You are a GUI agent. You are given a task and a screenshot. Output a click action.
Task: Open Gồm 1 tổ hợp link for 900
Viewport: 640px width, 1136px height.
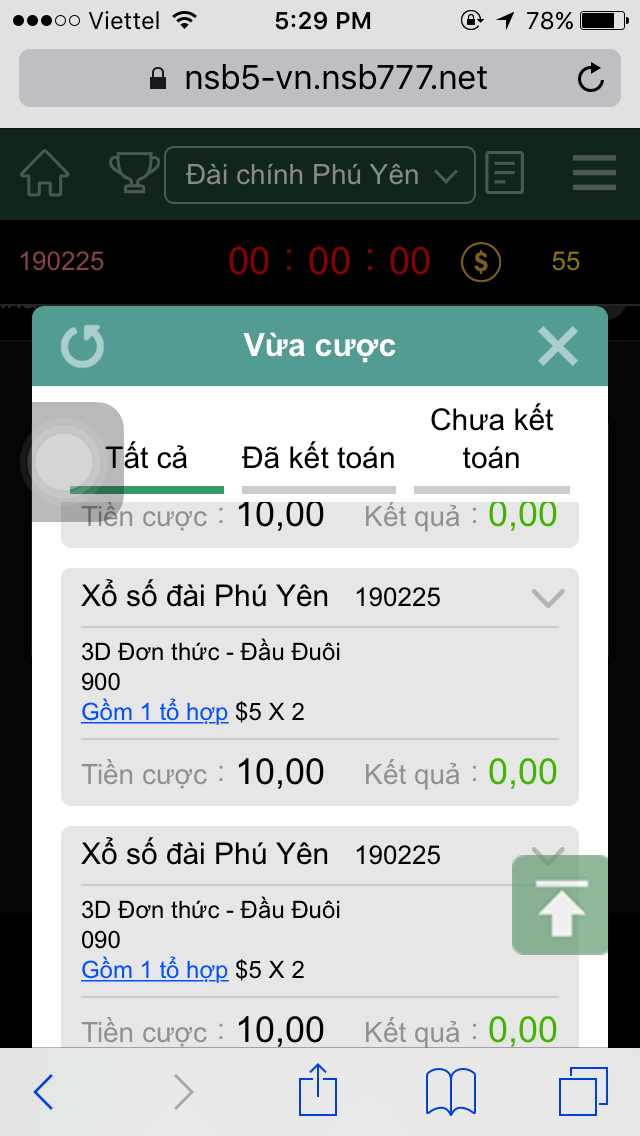(x=155, y=712)
